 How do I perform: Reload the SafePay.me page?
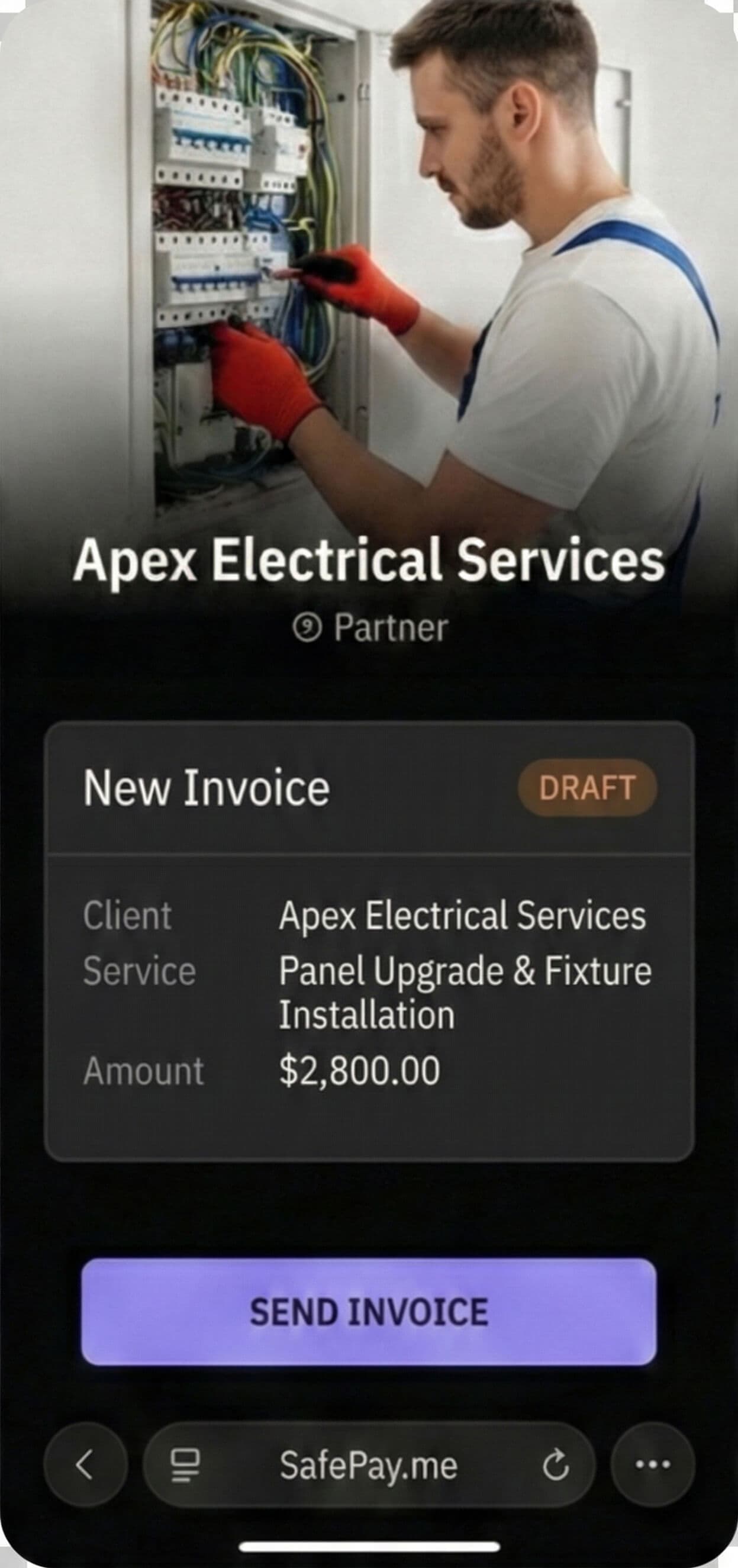tap(555, 1464)
